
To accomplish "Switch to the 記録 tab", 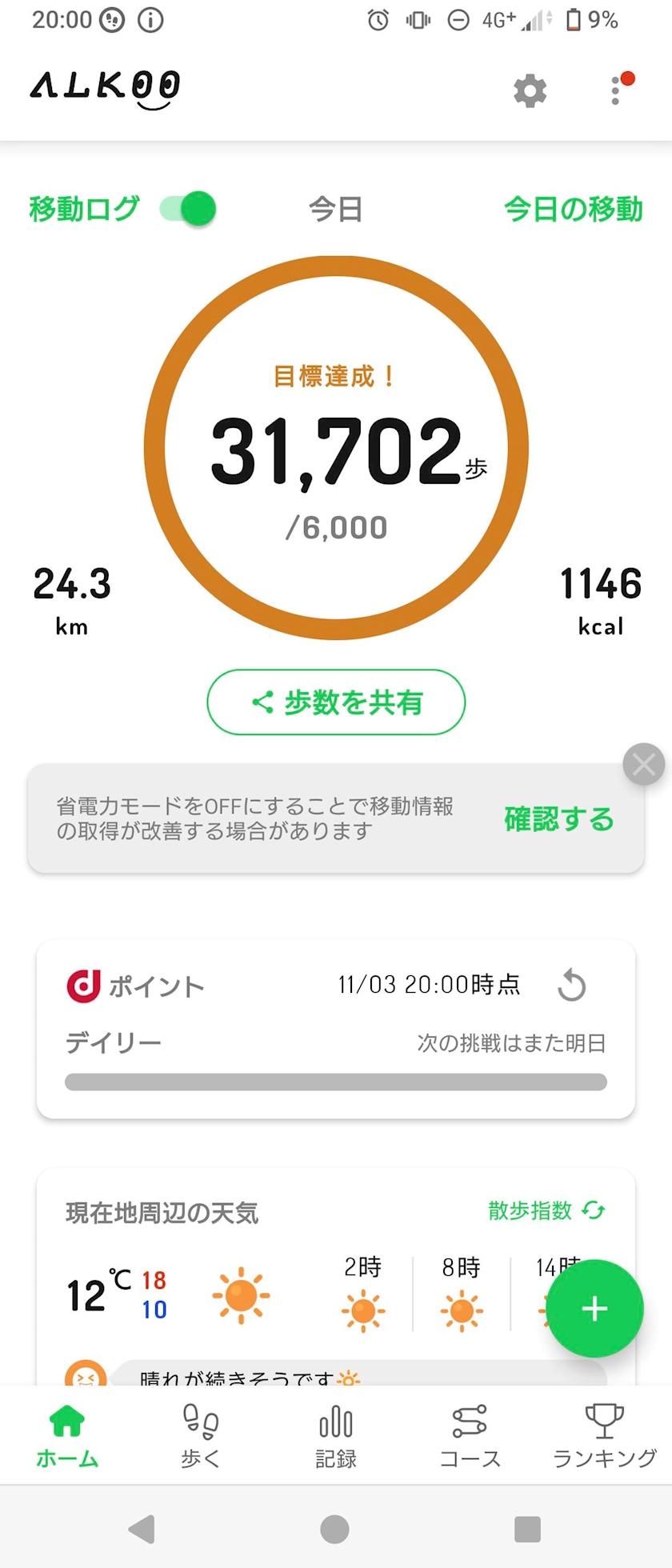I will 336,1435.
